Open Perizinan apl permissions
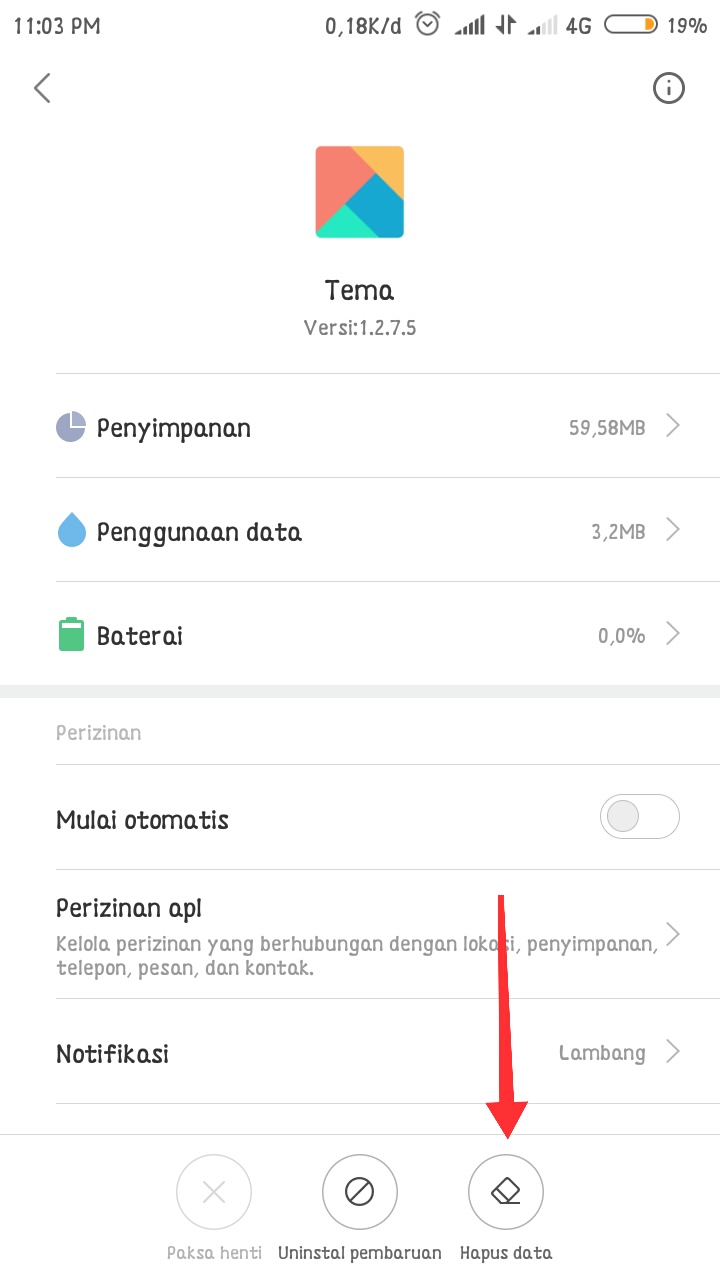The image size is (720, 1280). tap(360, 935)
